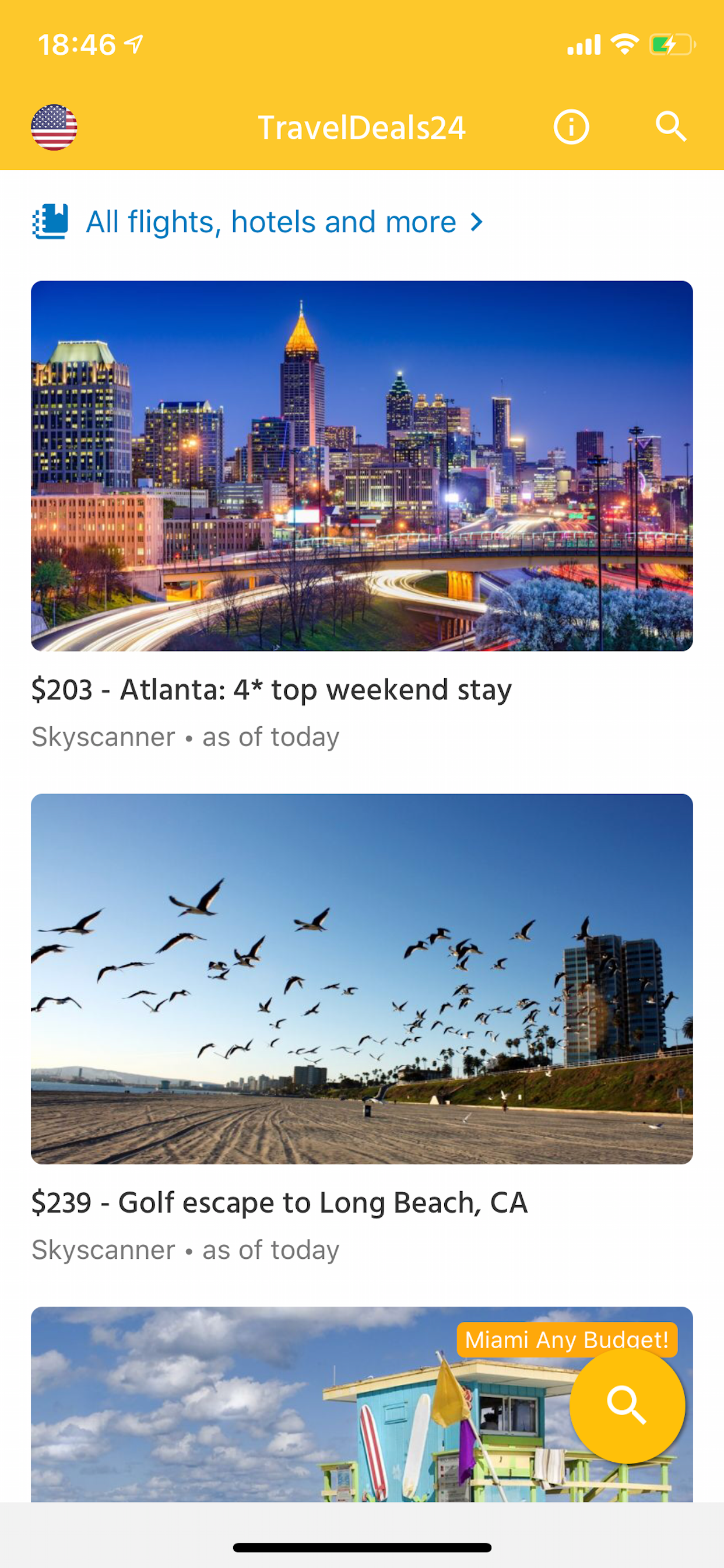
Task: Click the info icon in the header
Action: tap(571, 127)
